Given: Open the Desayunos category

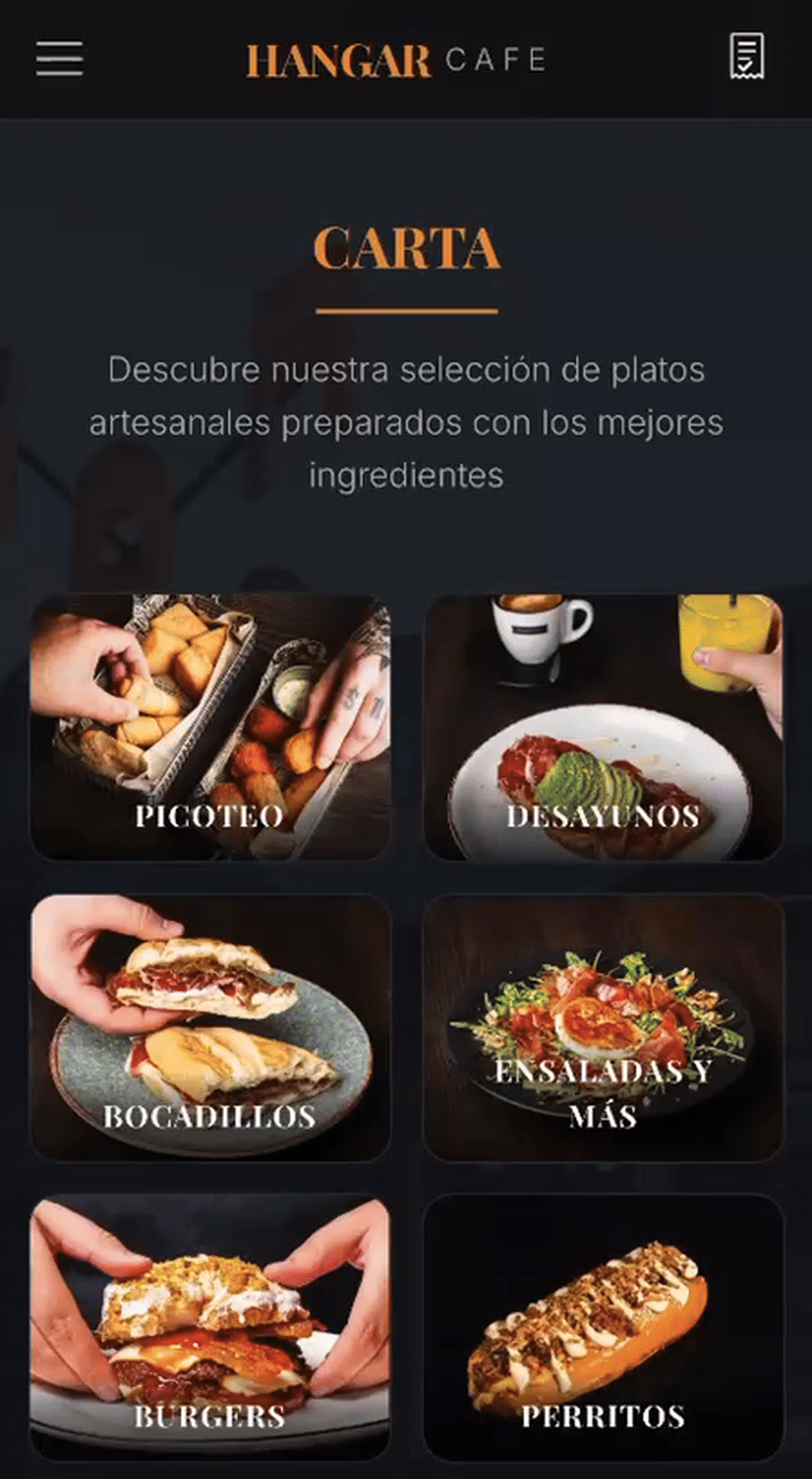Looking at the screenshot, I should click(604, 727).
